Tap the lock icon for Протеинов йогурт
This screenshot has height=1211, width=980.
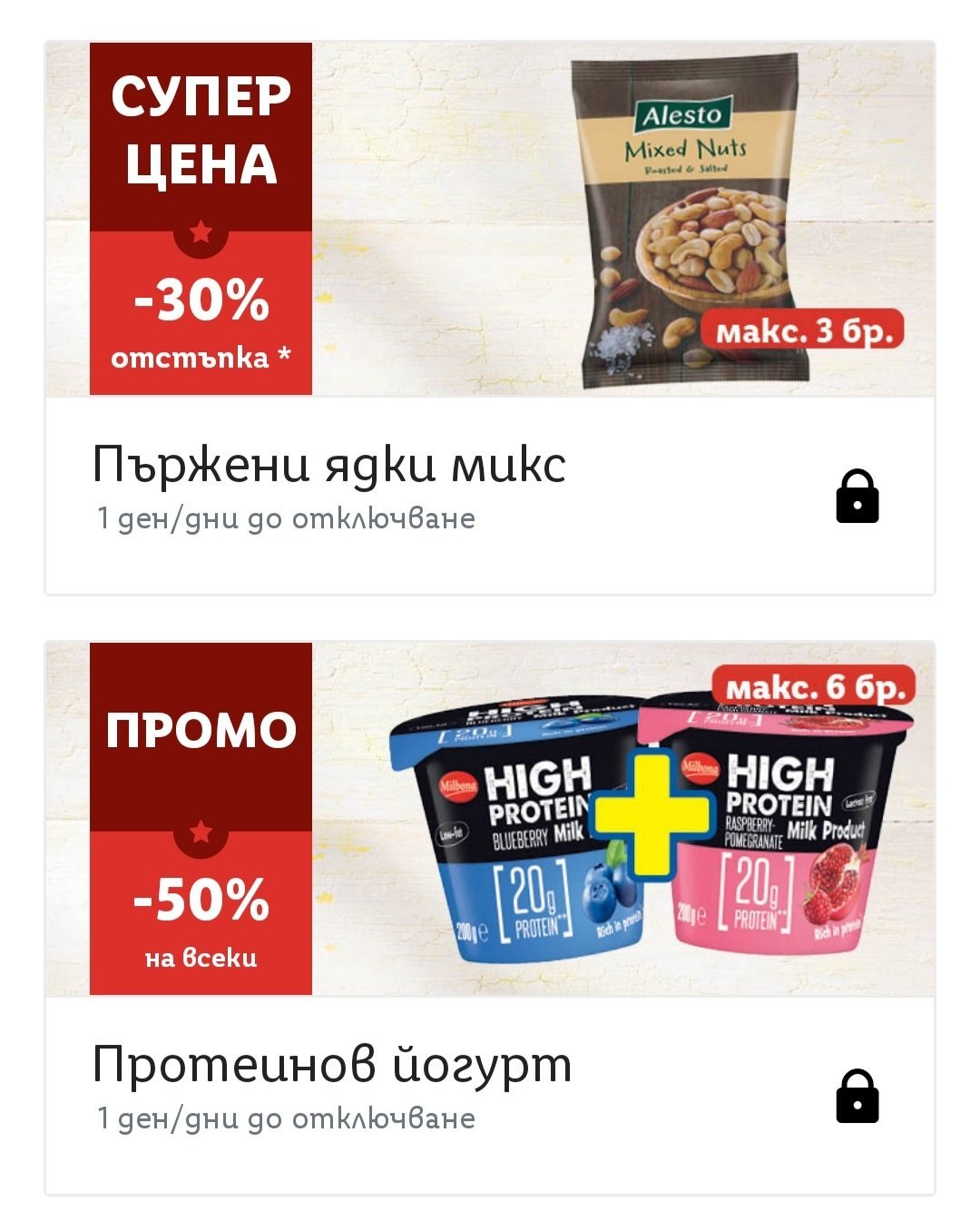tap(857, 1097)
